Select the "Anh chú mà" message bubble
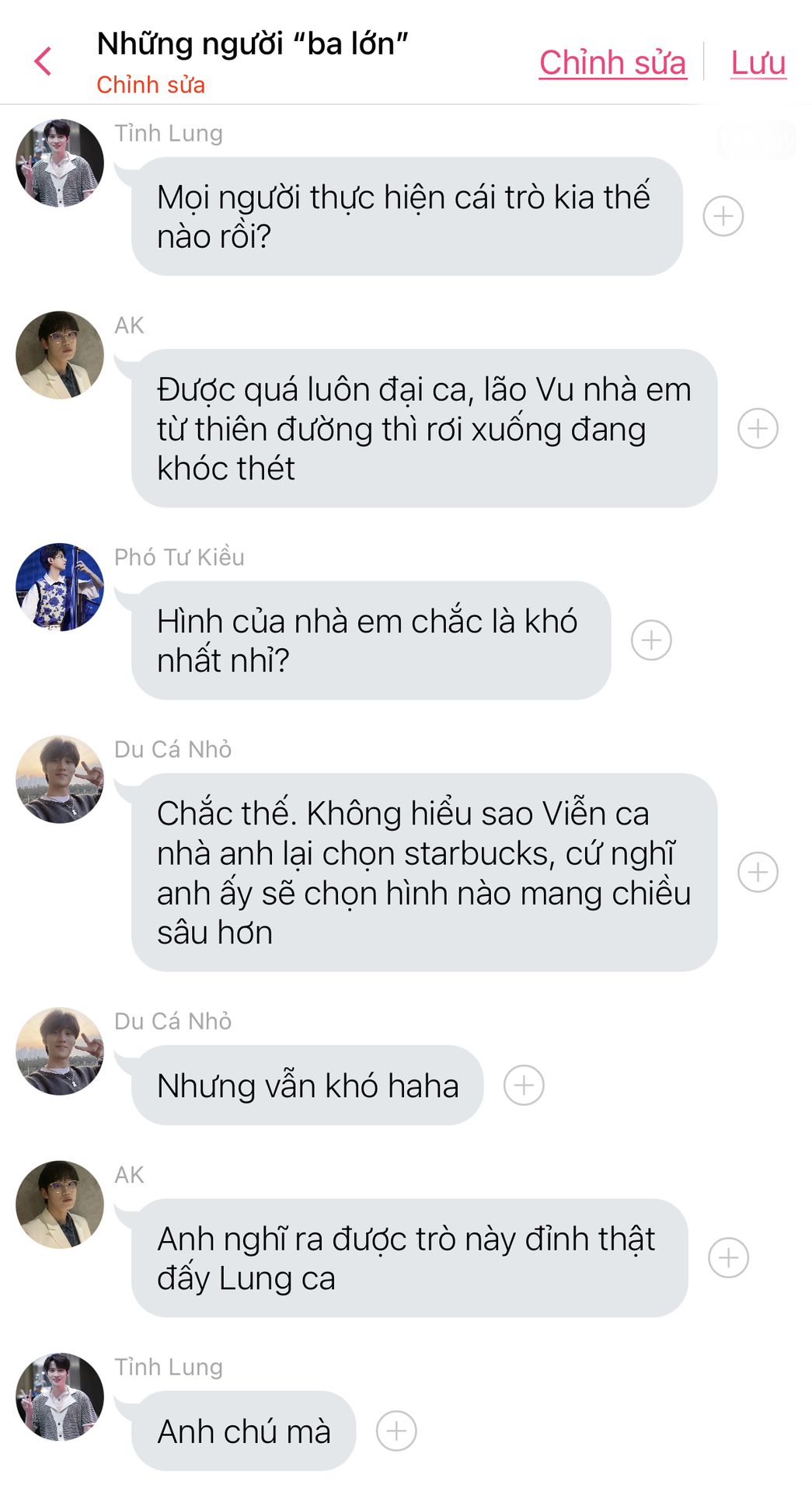 244,1431
